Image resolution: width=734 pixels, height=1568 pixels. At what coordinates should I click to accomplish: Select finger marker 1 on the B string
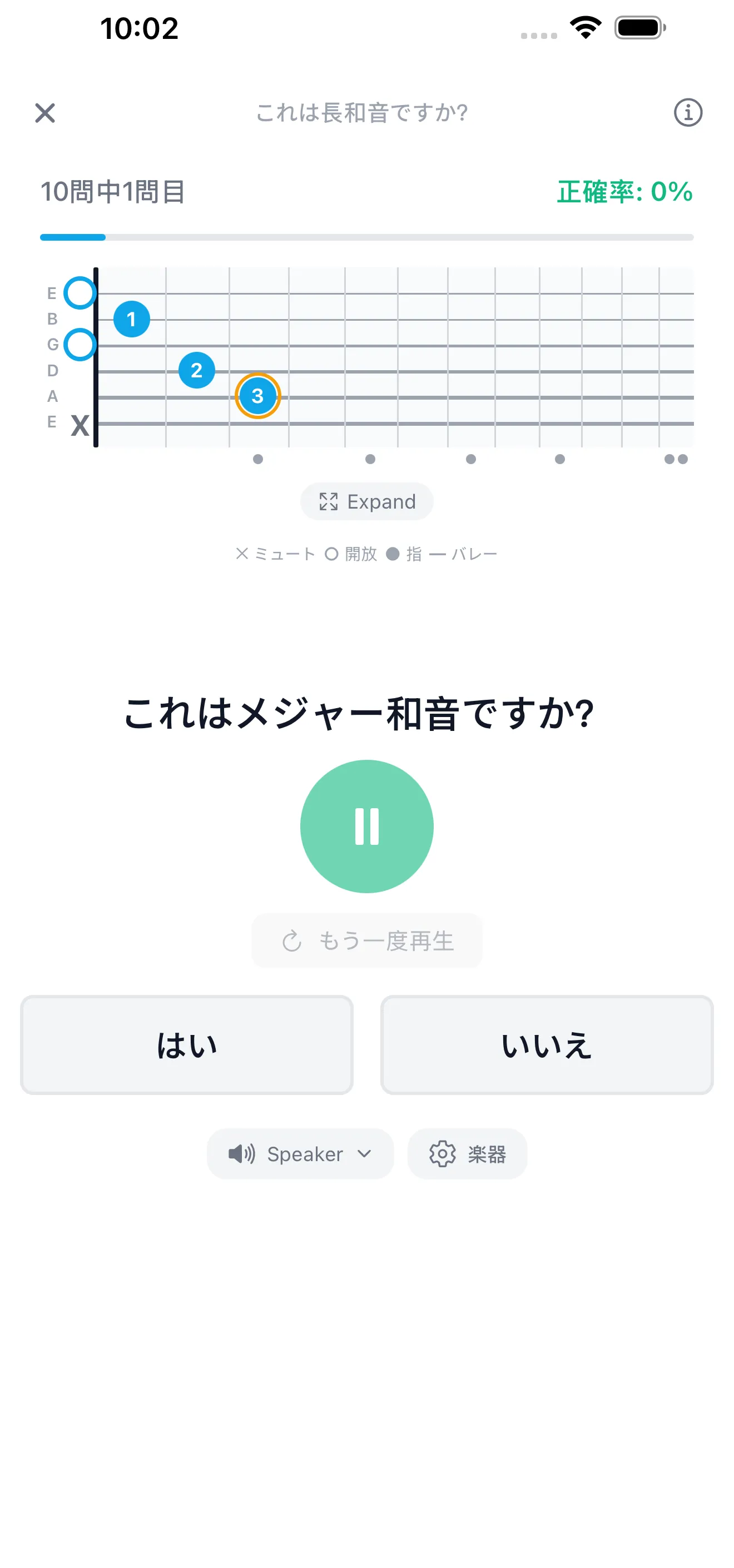click(x=132, y=319)
